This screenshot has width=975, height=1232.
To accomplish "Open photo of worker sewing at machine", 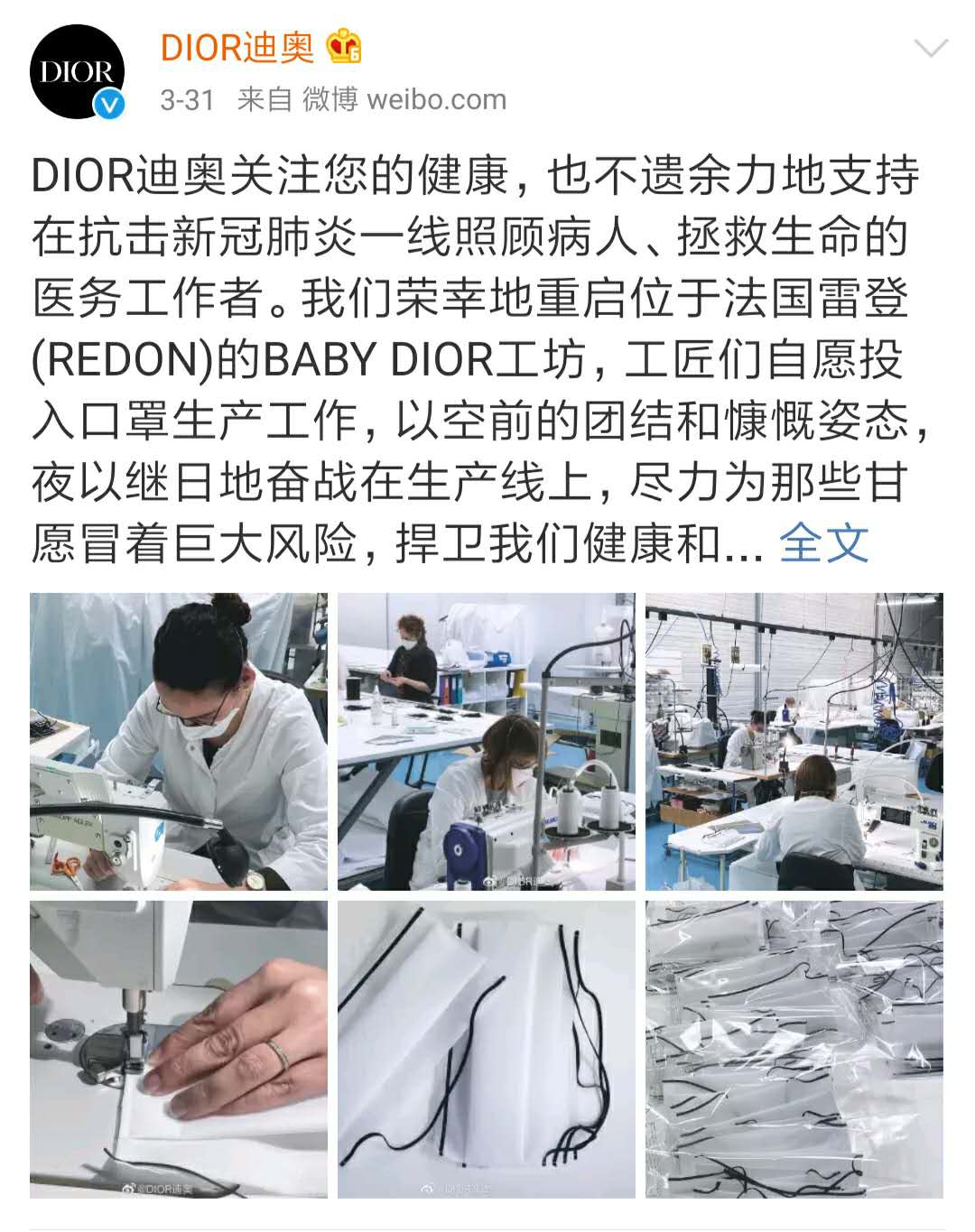I will click(x=179, y=741).
